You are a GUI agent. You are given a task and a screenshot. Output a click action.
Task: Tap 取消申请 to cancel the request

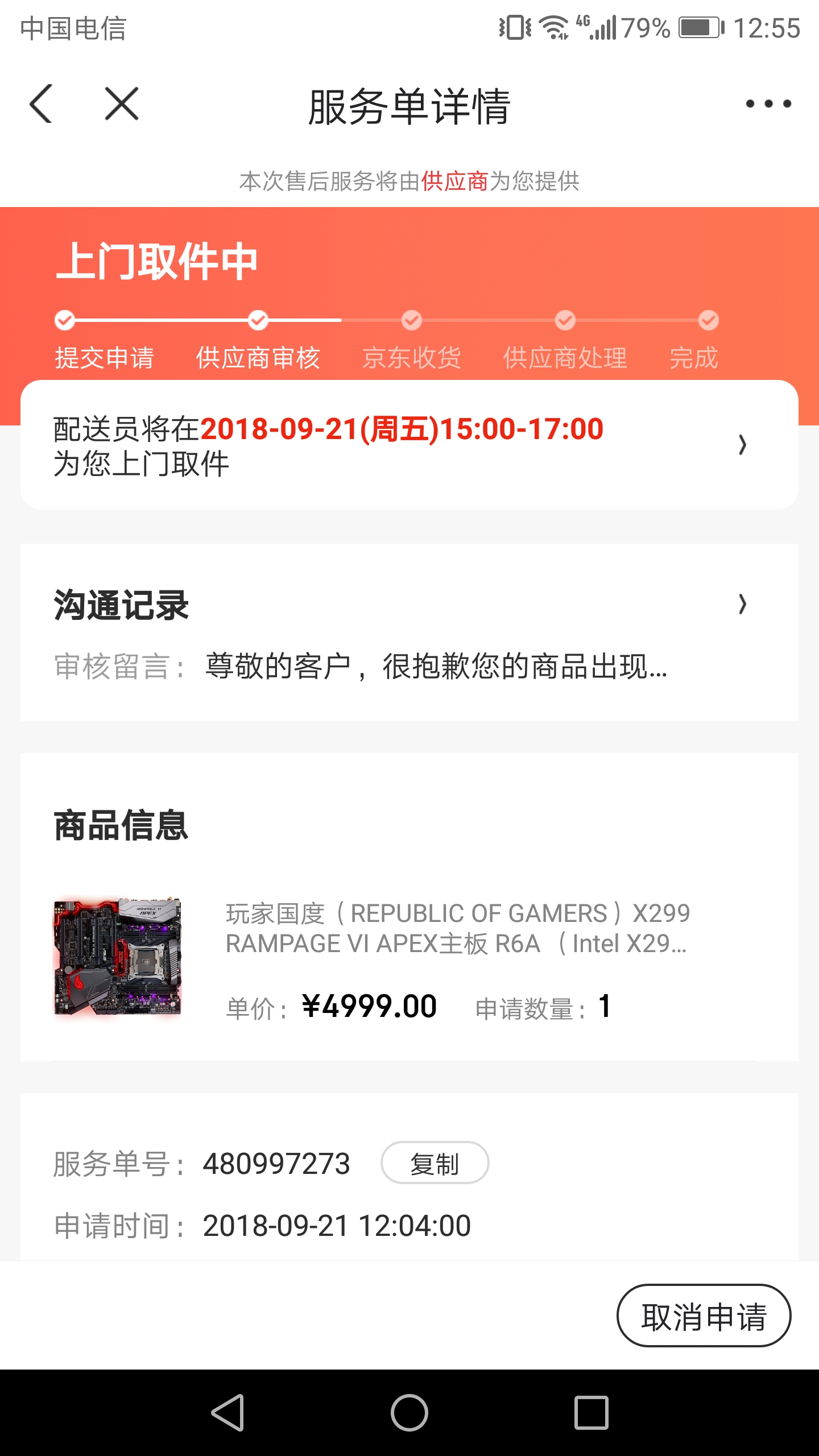click(x=704, y=1316)
